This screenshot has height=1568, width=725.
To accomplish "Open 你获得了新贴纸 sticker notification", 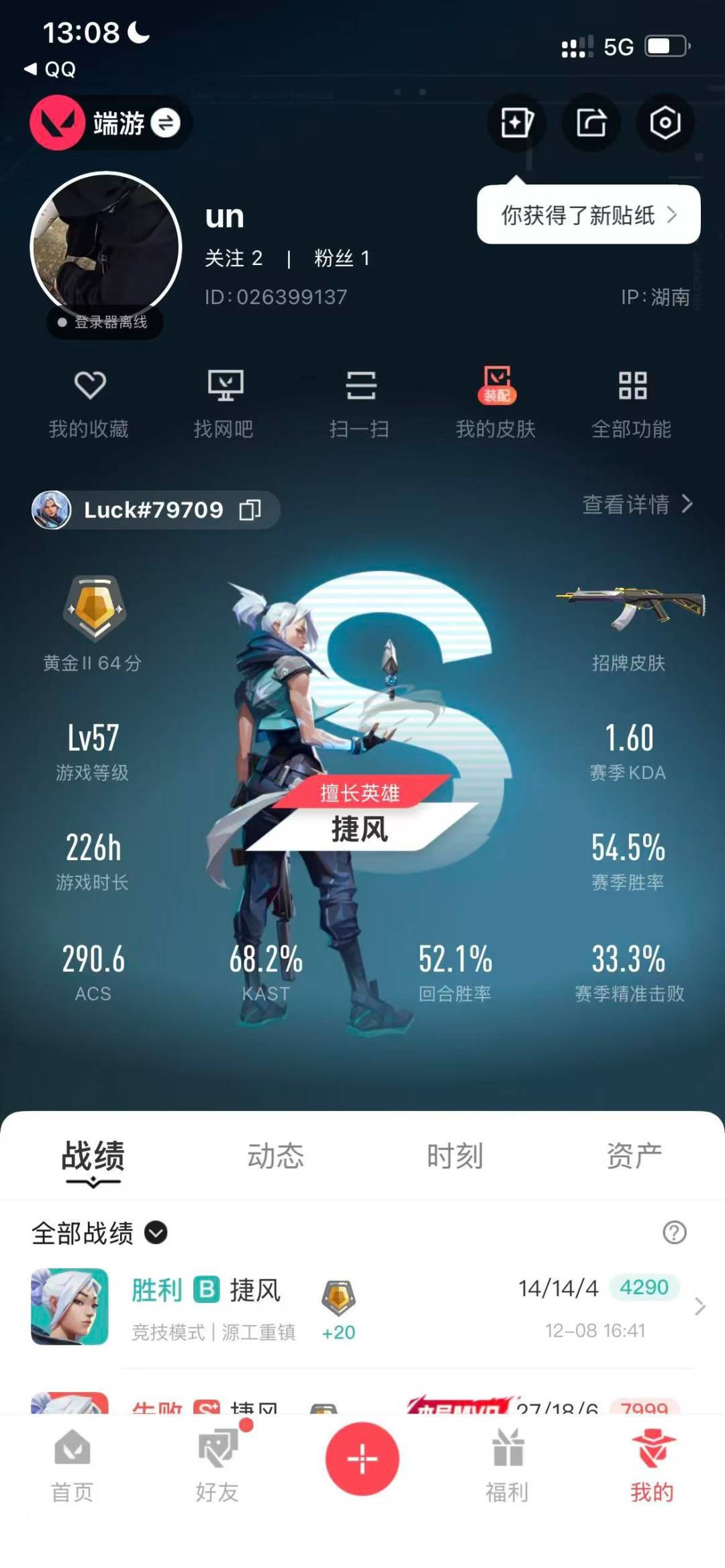I will click(587, 214).
